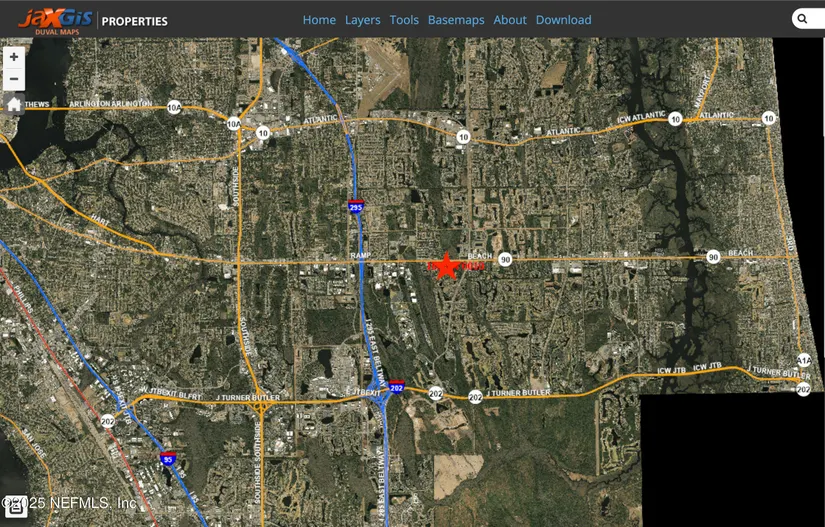Open the About page
The height and width of the screenshot is (527, 825).
click(510, 20)
